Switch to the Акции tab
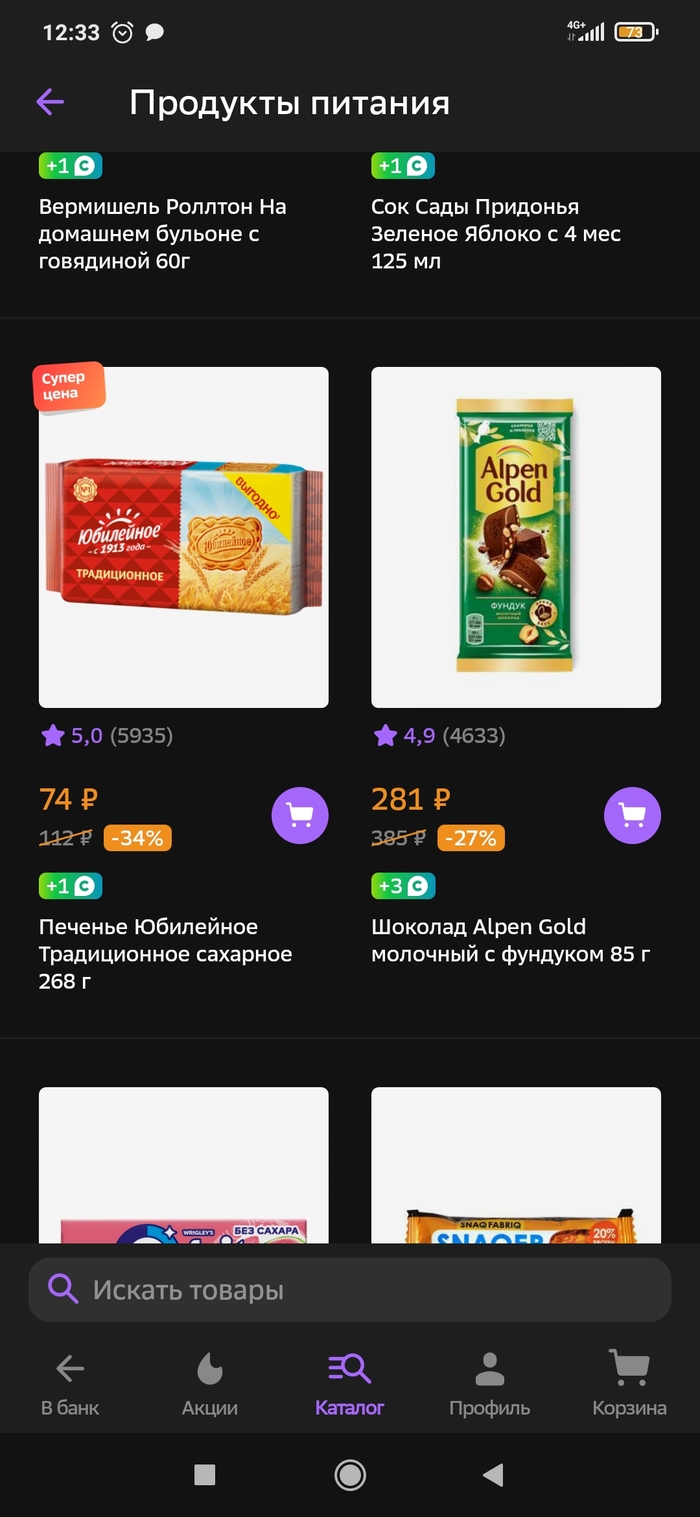This screenshot has height=1517, width=700. pos(210,1384)
